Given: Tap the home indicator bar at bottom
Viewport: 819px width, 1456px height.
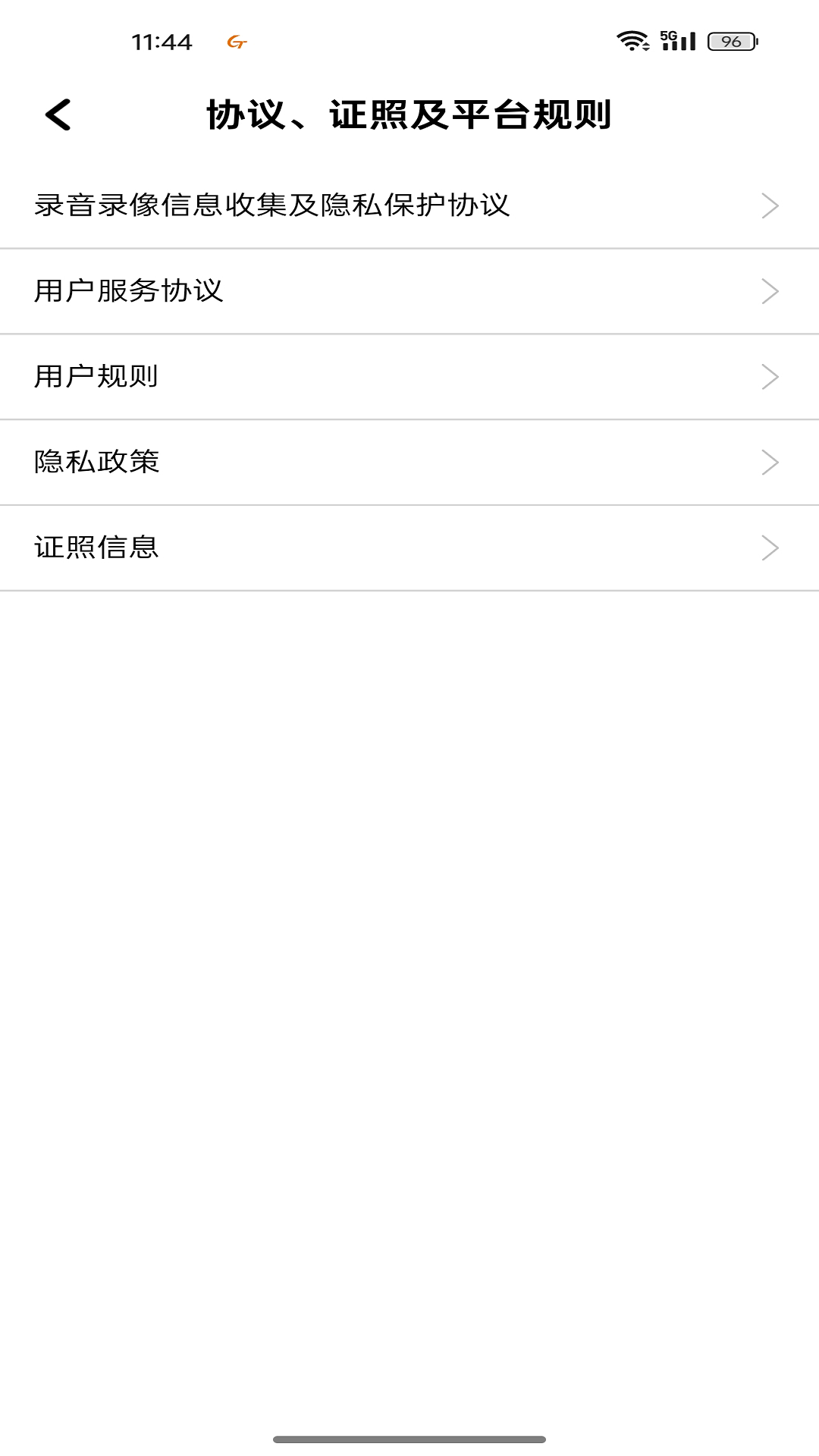Looking at the screenshot, I should click(409, 1438).
